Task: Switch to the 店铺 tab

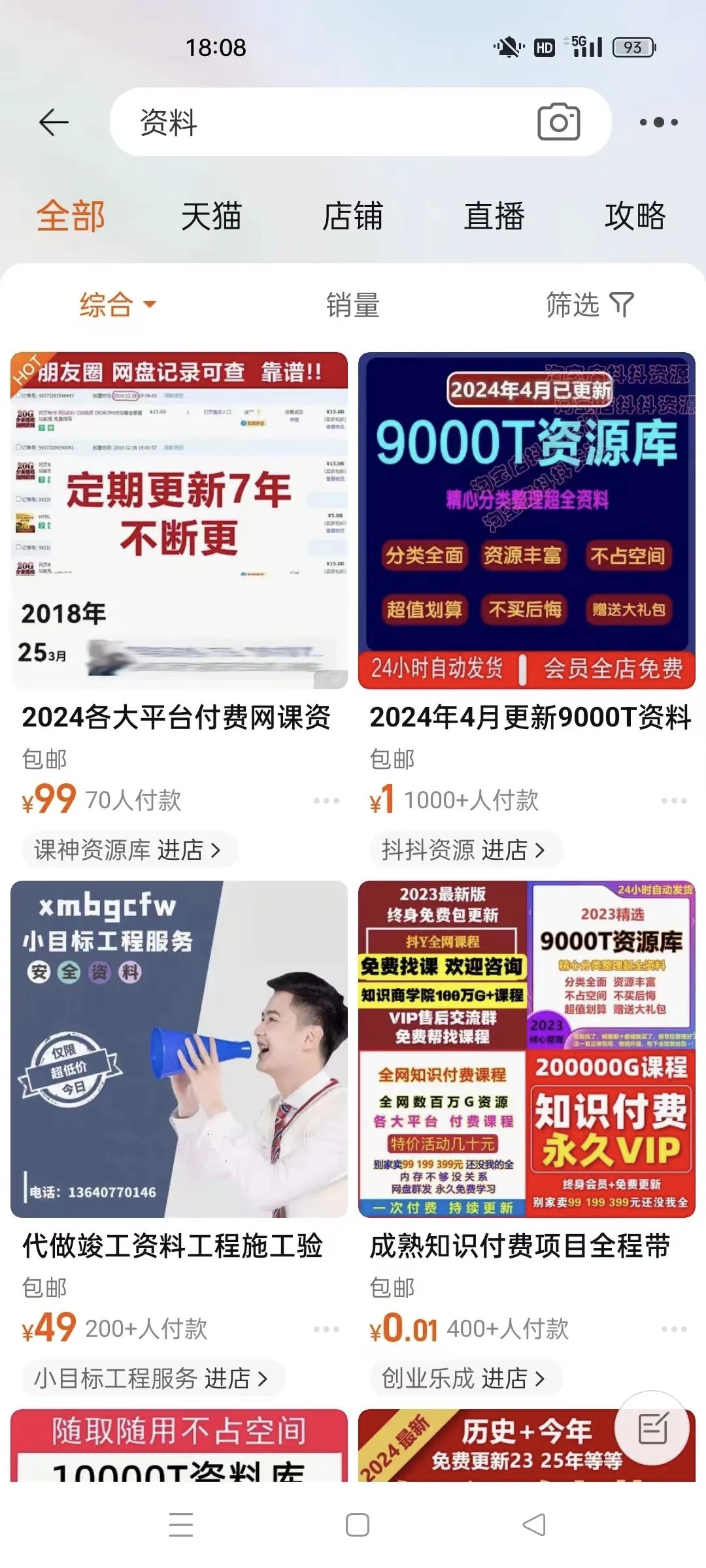Action: pyautogui.click(x=352, y=216)
